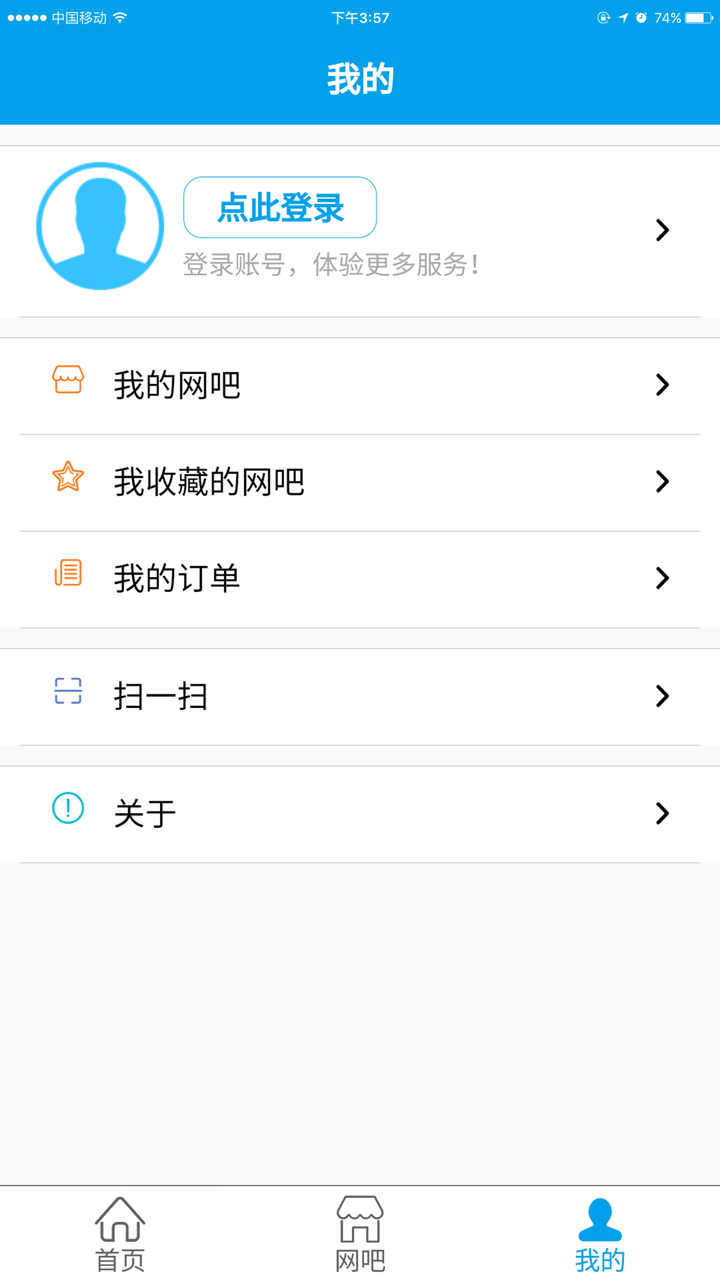Image resolution: width=720 pixels, height=1280 pixels.
Task: Tap the home icon above 首页
Action: 120,1218
